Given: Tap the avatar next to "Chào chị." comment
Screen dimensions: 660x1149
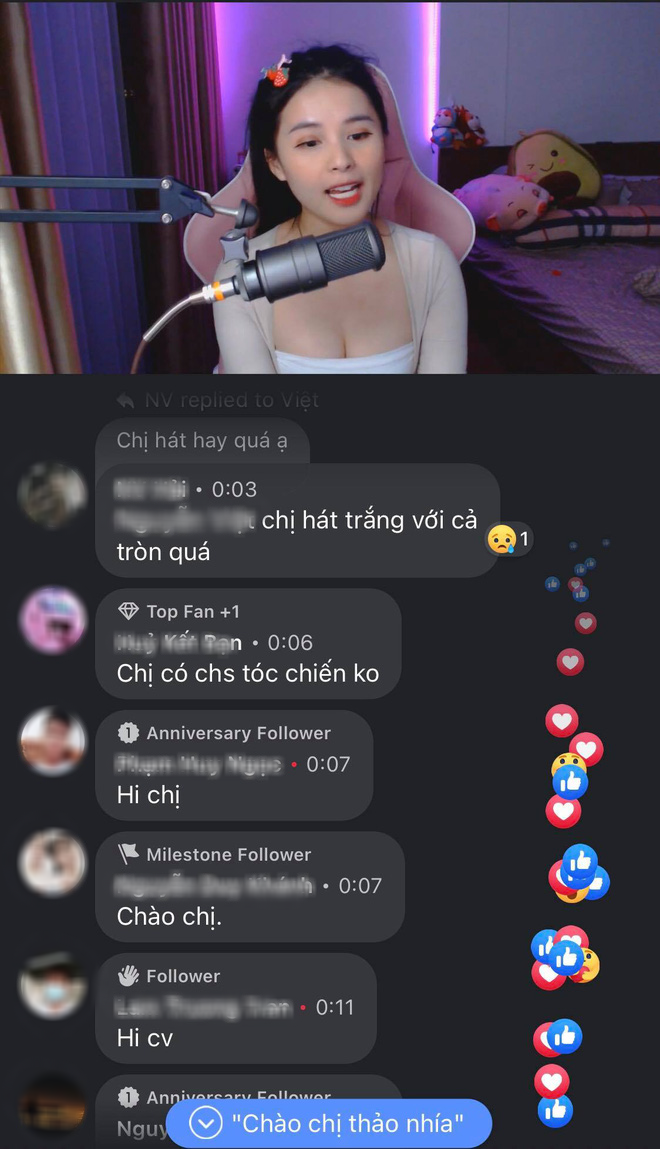Looking at the screenshot, I should (x=53, y=862).
